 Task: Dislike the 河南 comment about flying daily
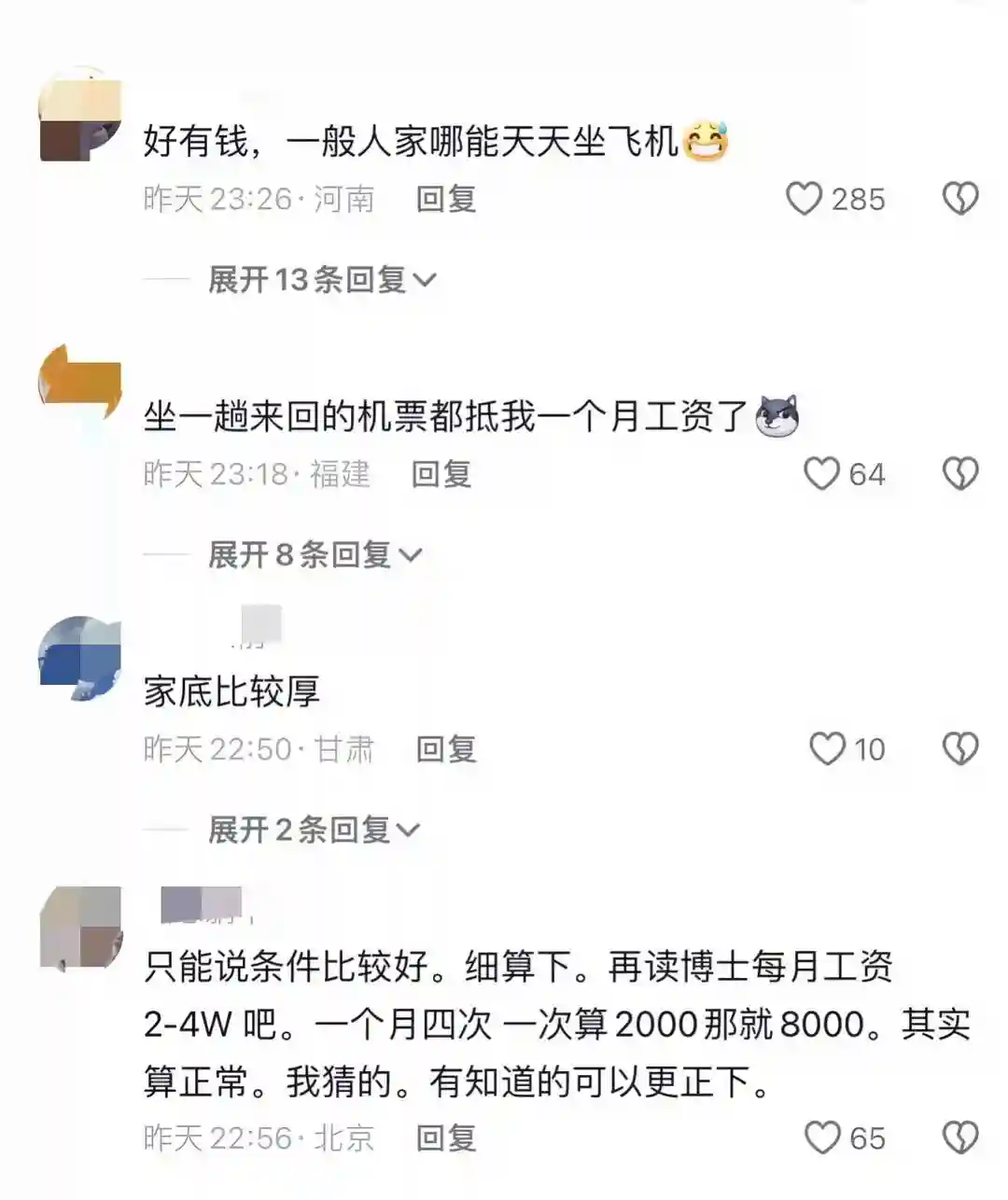[x=960, y=199]
